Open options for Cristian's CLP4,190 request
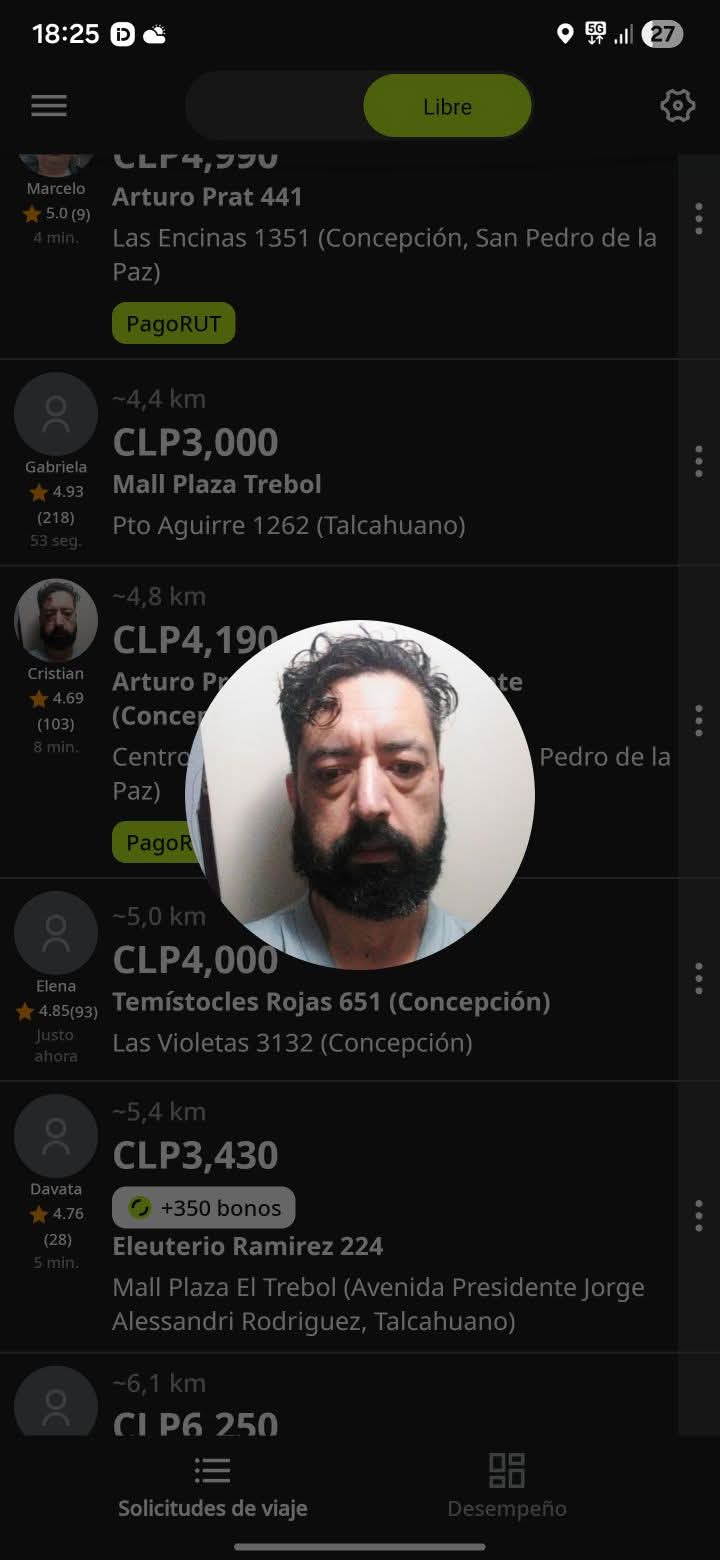Screen dimensions: 720x1560 point(698,721)
